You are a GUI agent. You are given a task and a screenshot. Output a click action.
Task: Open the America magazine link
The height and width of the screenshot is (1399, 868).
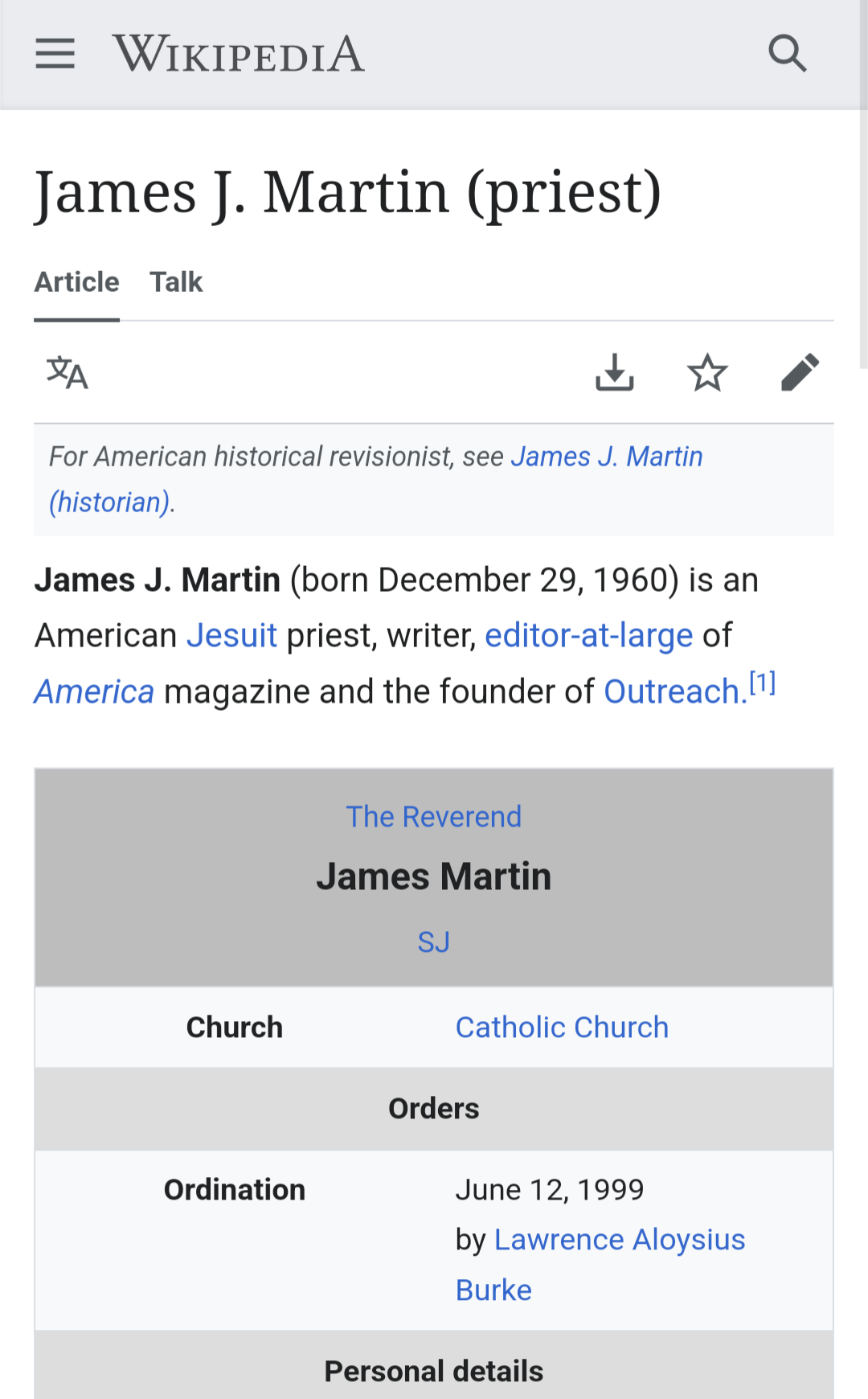94,692
